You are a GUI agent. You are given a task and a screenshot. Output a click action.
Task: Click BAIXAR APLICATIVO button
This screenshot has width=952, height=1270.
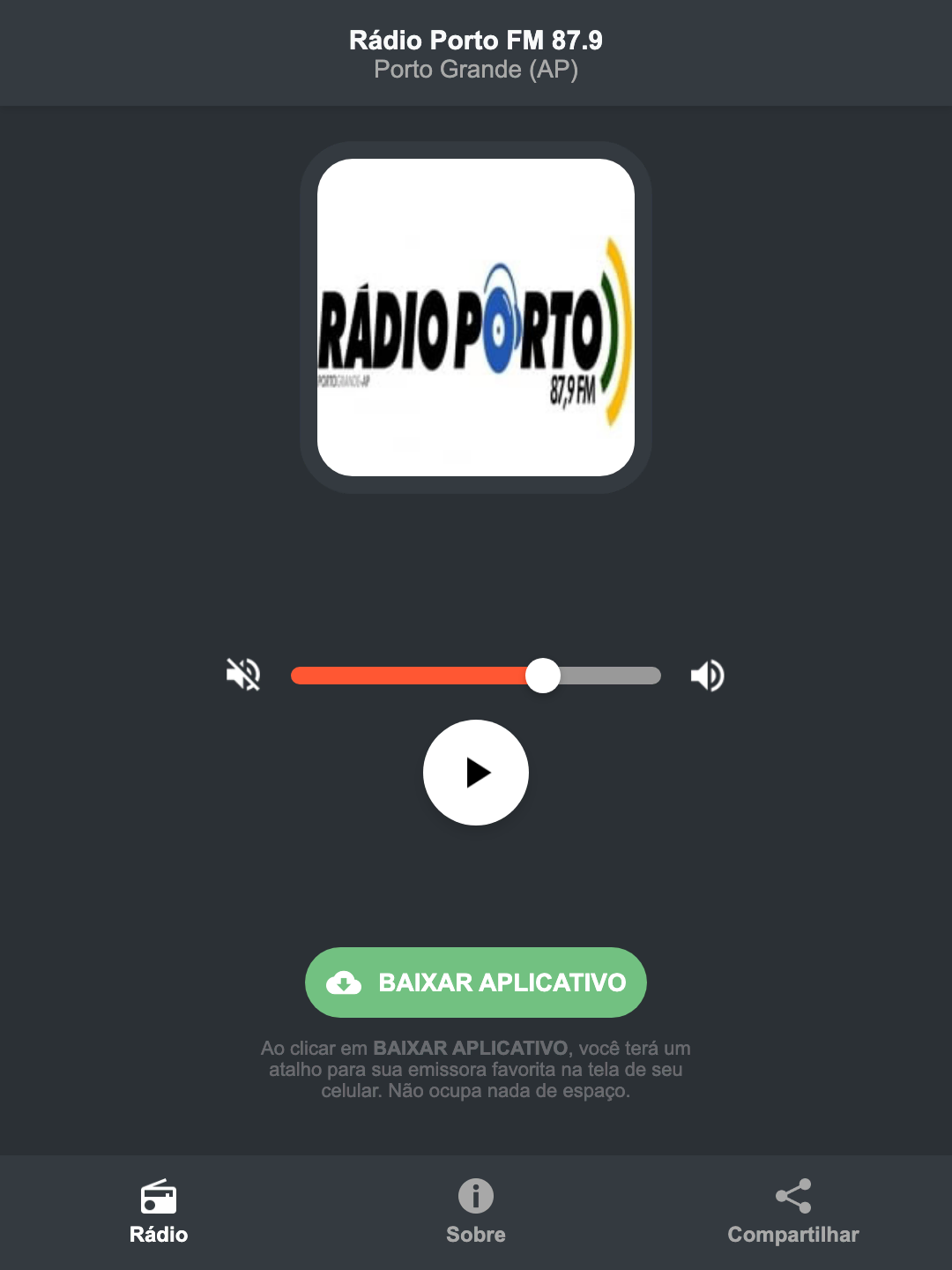[x=475, y=982]
